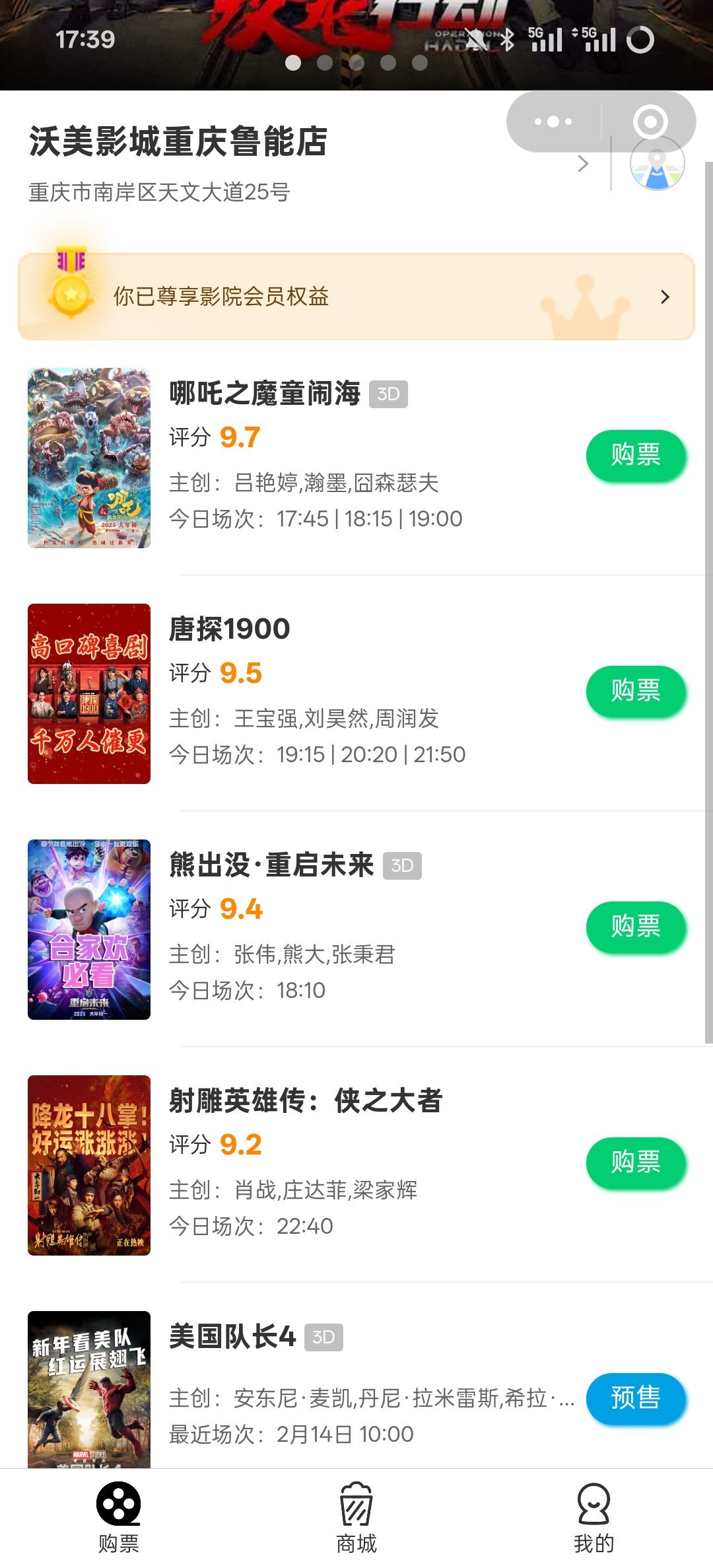This screenshot has height=1568, width=713.
Task: Click 购票 button for 唐探1900
Action: tap(635, 690)
